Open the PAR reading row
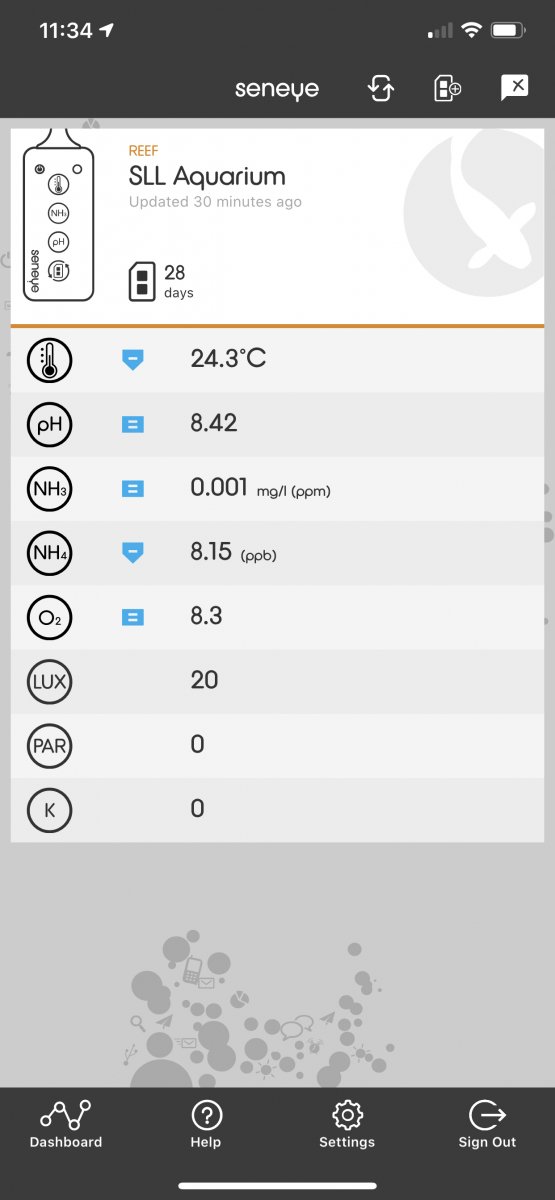The image size is (555, 1200). [x=277, y=746]
